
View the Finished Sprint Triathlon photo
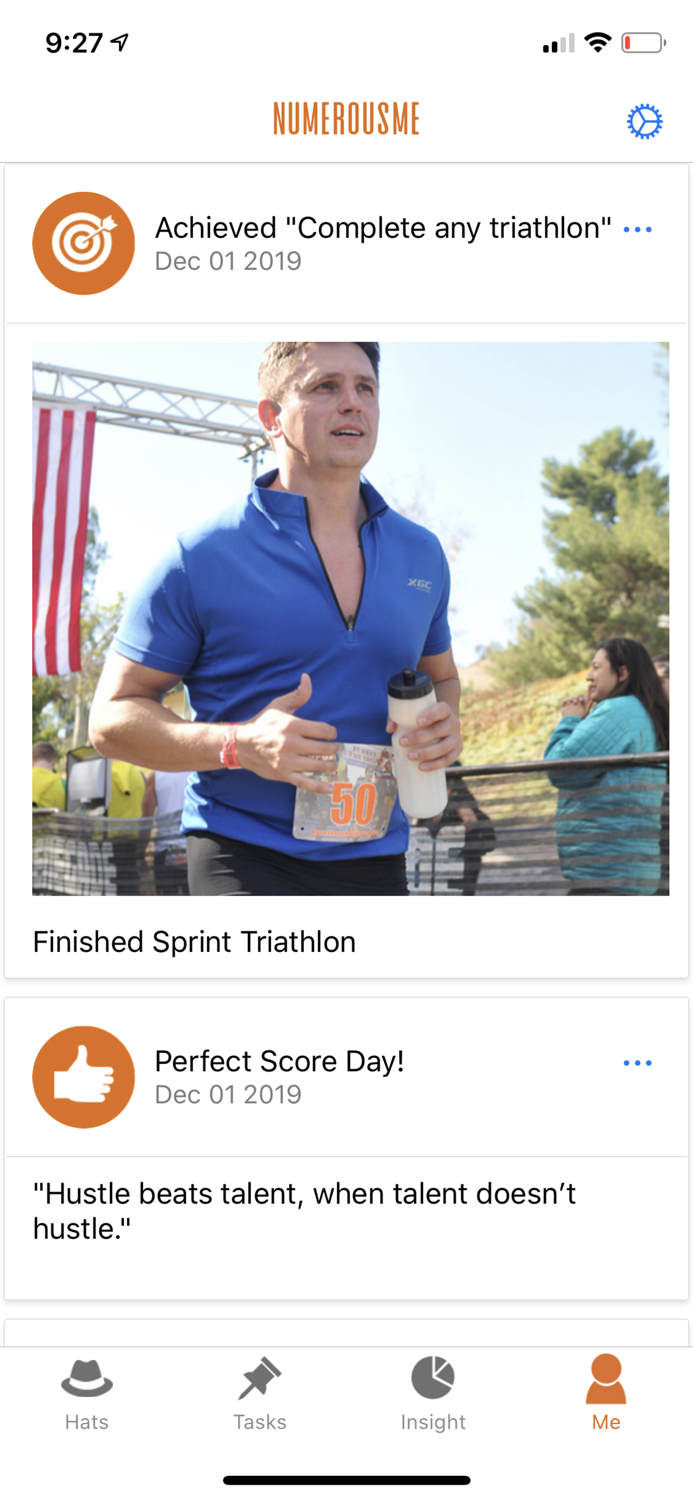(x=350, y=618)
